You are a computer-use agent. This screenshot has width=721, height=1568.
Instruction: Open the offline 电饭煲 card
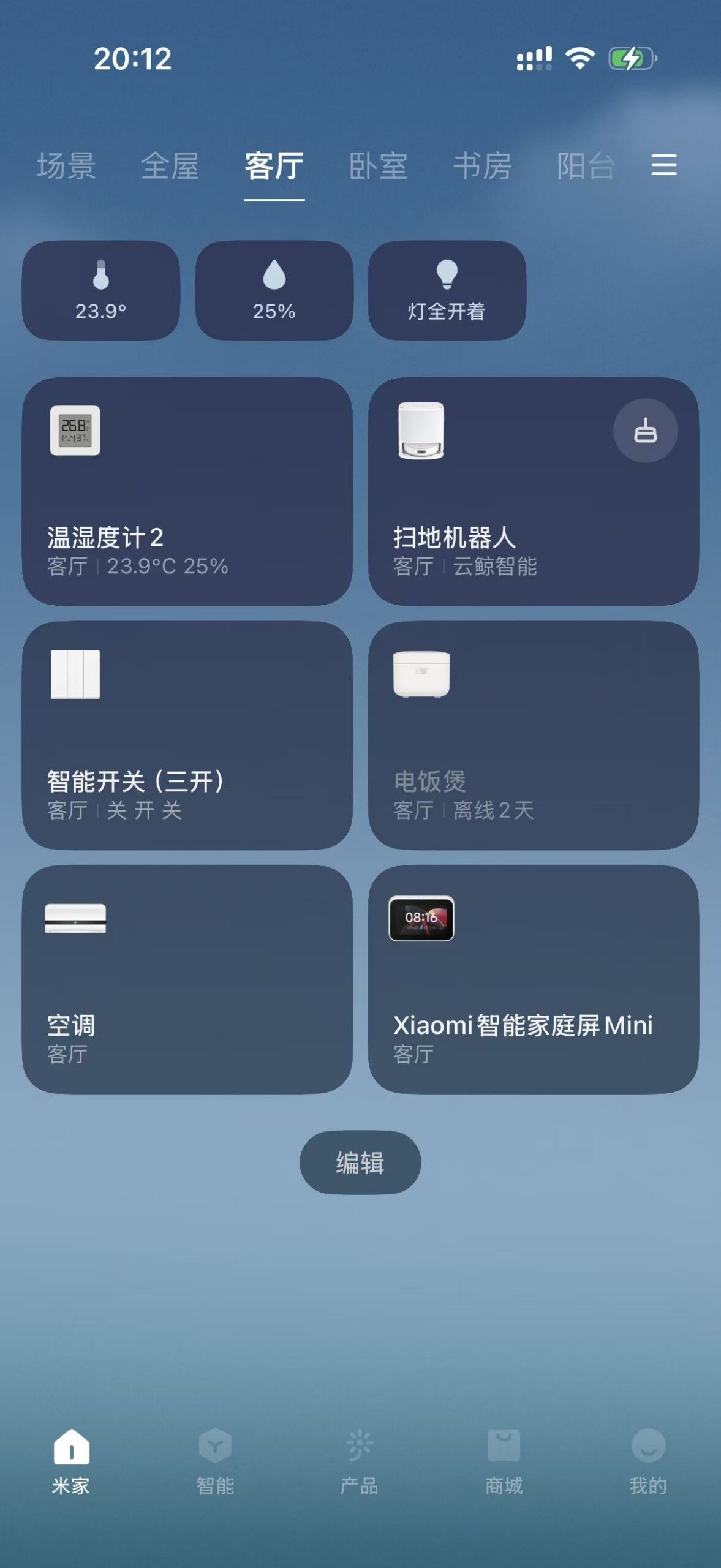coord(533,735)
